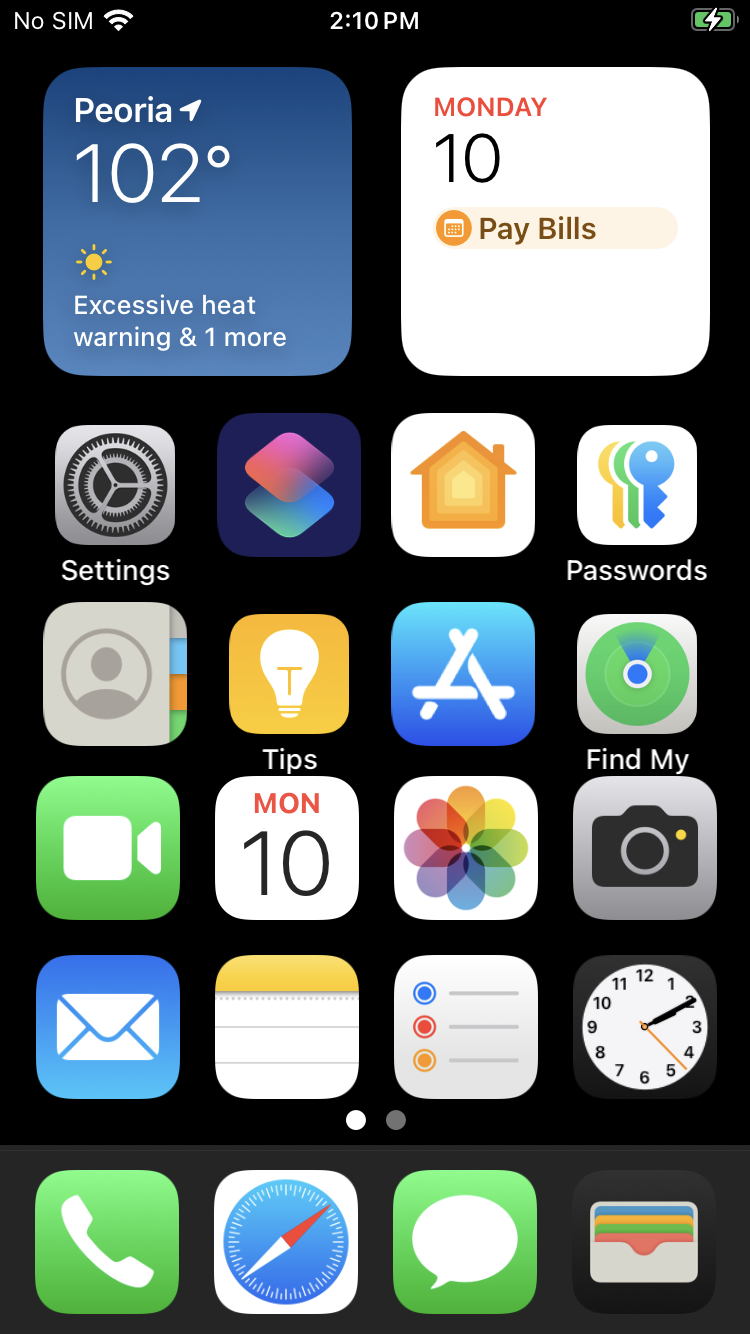Launch the Reminders app
The image size is (750, 1334).
click(x=466, y=1027)
